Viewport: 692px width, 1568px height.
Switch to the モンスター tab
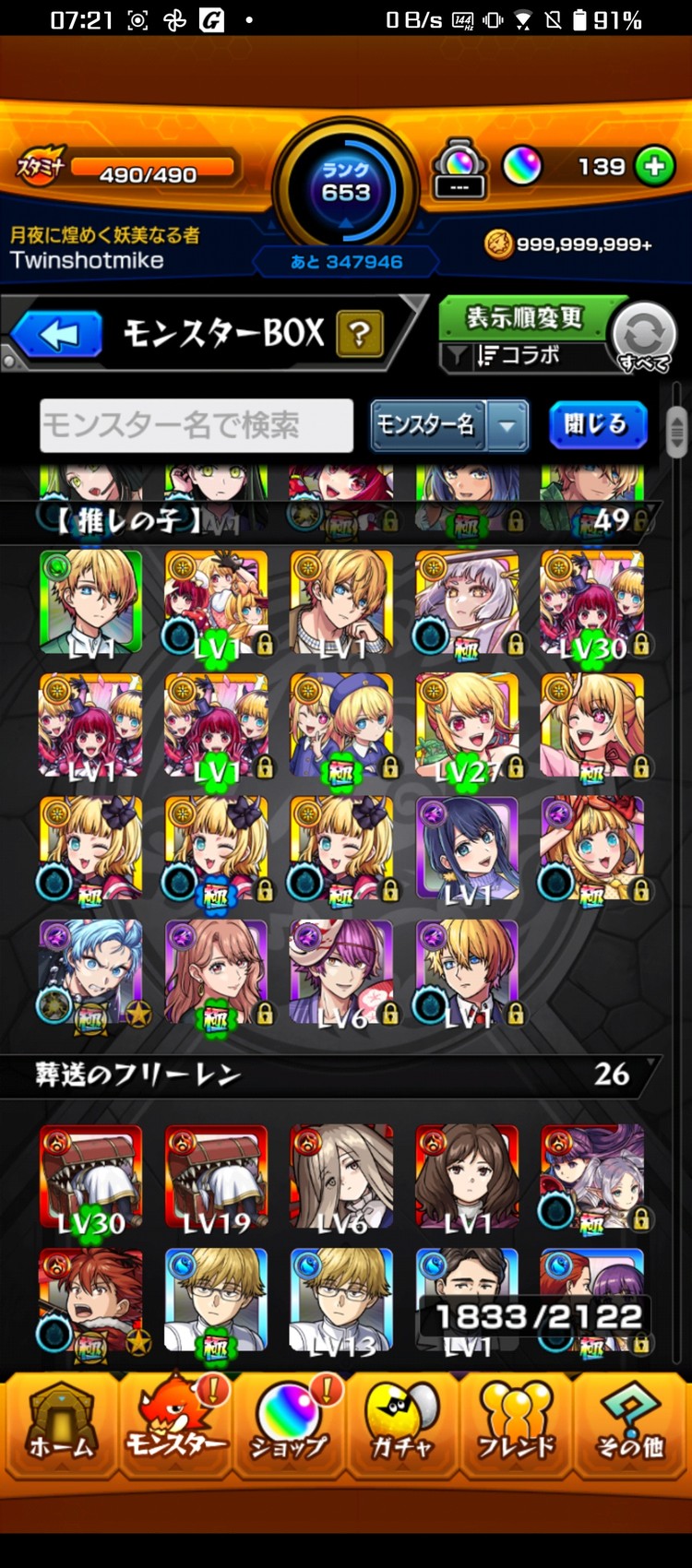coord(175,1425)
